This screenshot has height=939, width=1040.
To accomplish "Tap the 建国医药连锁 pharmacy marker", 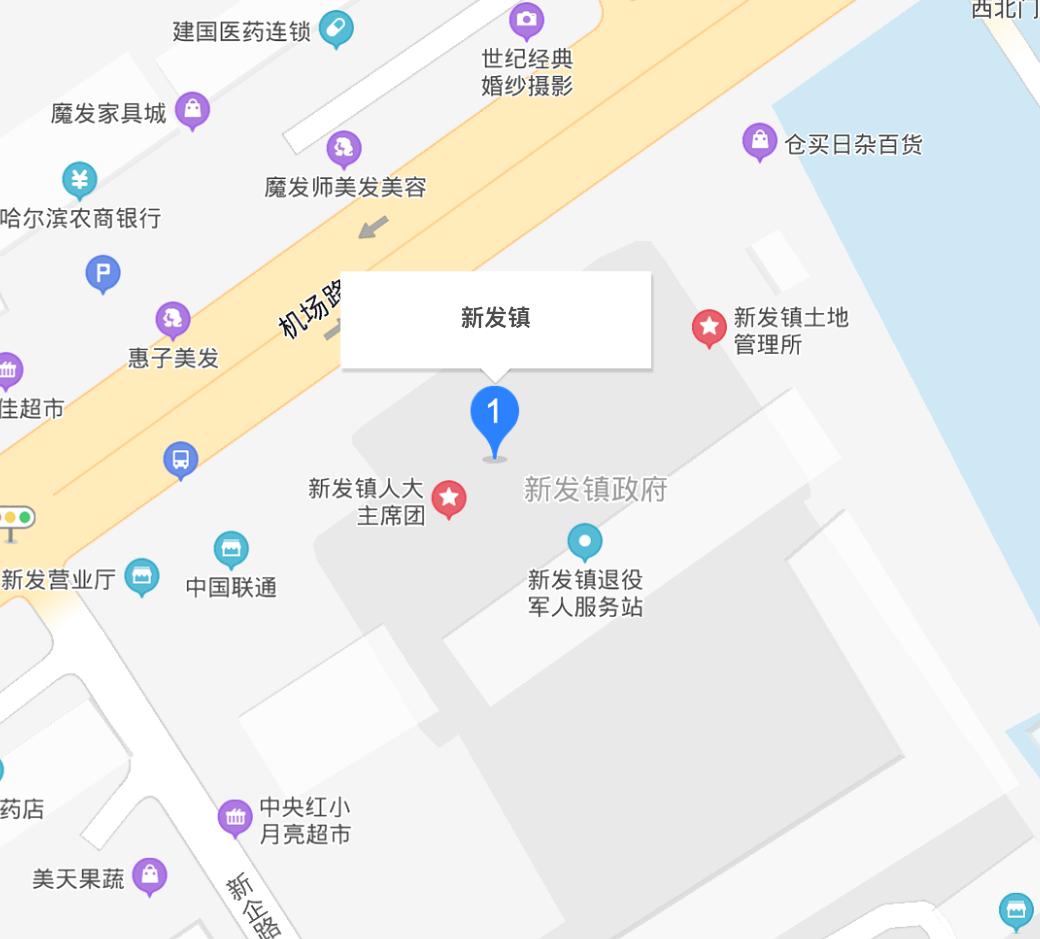I will (x=336, y=29).
